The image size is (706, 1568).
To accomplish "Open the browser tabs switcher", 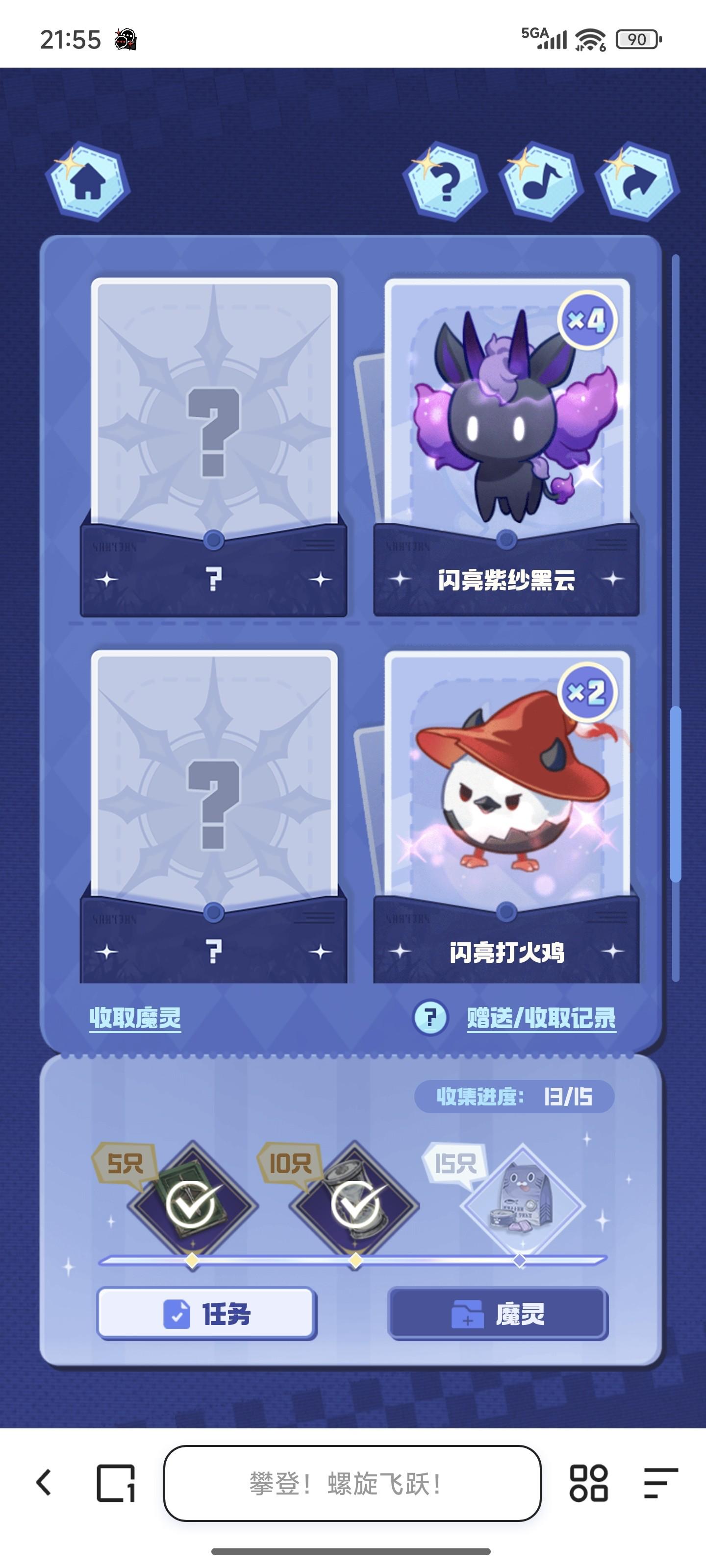I will click(116, 1483).
